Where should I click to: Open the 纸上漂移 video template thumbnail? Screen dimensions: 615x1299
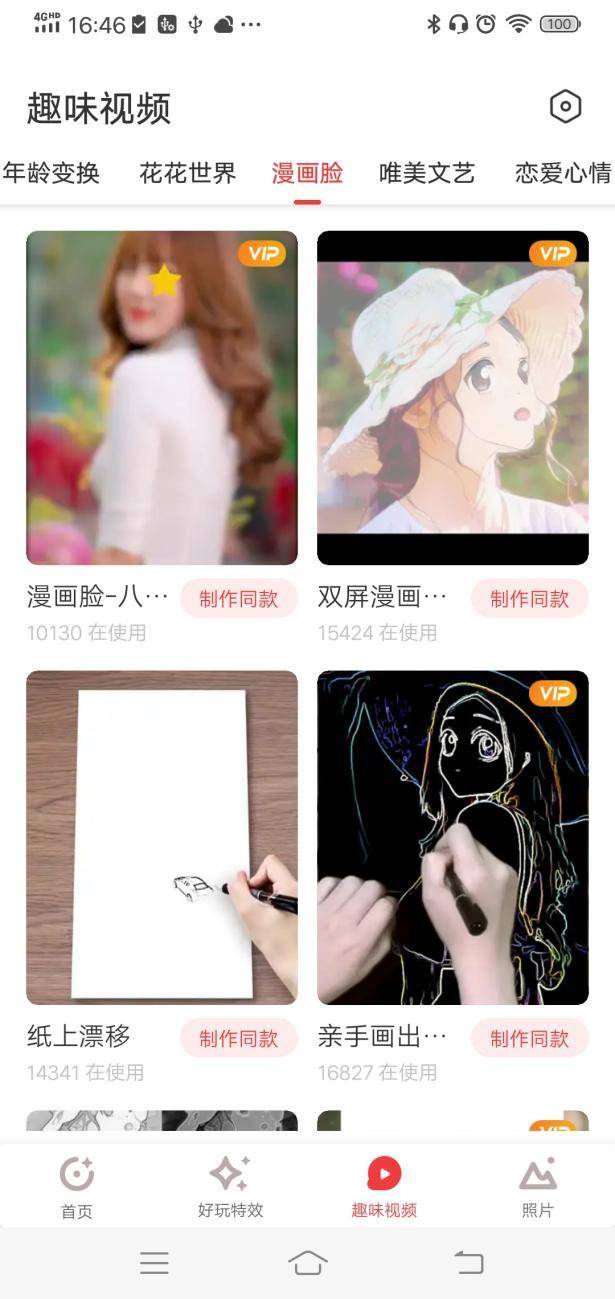pyautogui.click(x=162, y=837)
